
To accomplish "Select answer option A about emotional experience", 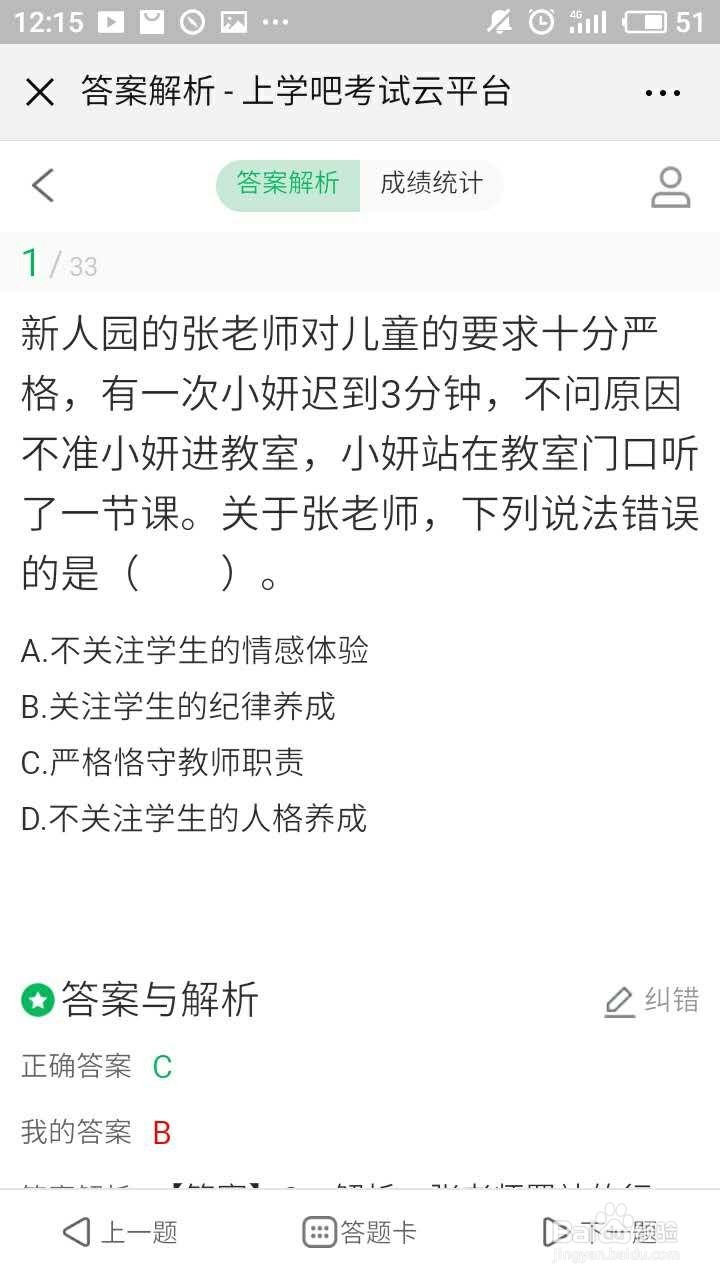I will tap(195, 651).
